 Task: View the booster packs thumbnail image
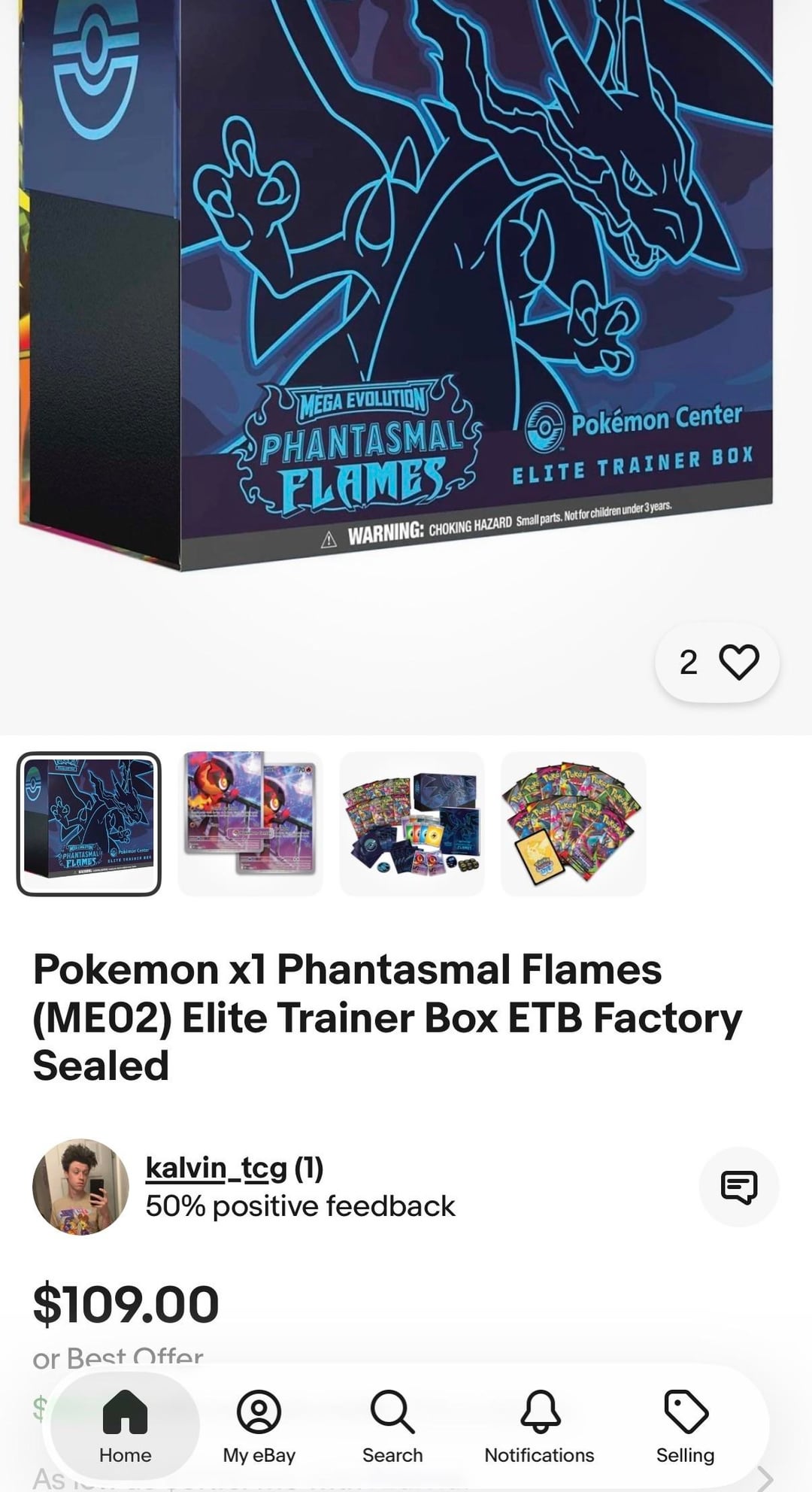[574, 823]
